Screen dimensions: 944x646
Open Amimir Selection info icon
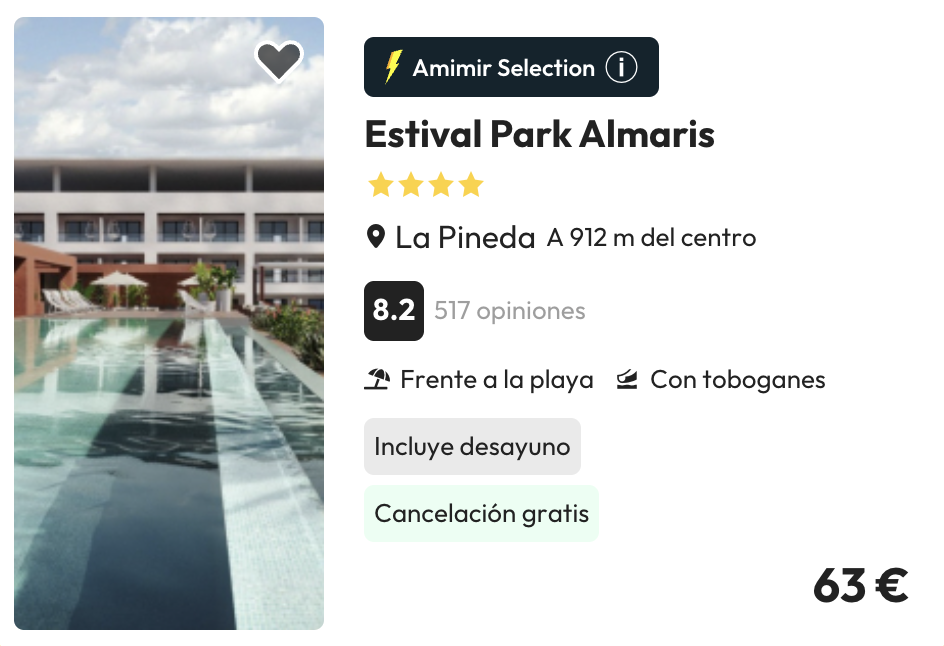point(621,68)
